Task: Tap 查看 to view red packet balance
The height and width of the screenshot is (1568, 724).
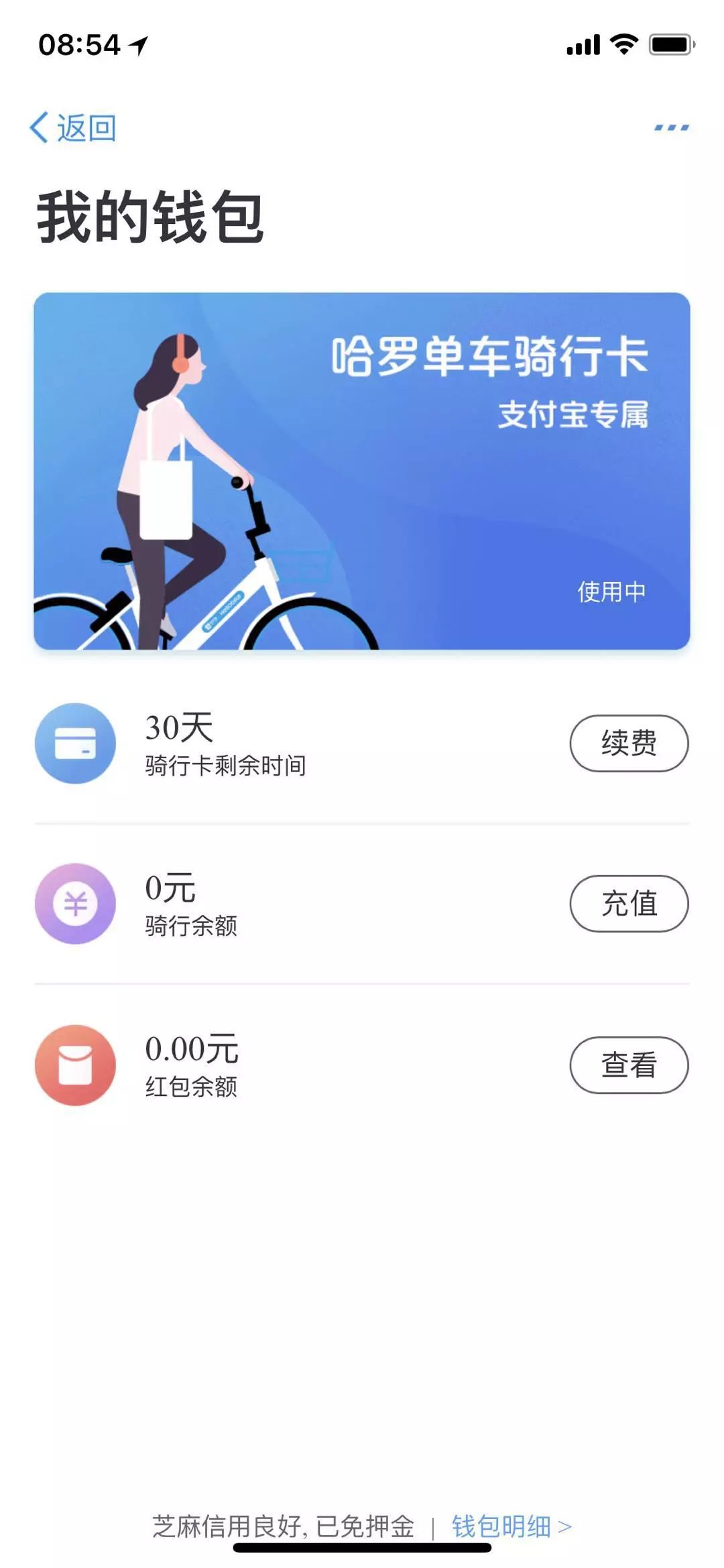Action: pos(629,1065)
